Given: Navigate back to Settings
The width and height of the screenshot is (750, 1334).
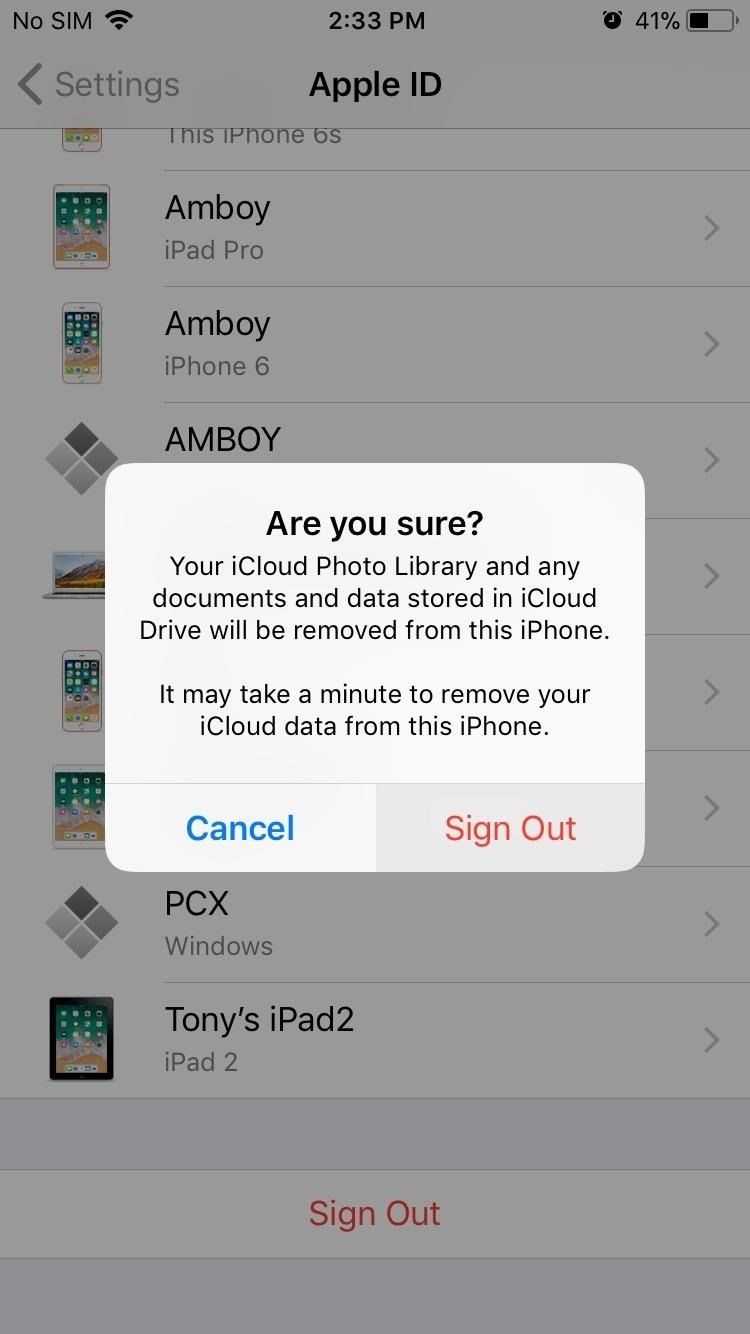Looking at the screenshot, I should click(97, 85).
